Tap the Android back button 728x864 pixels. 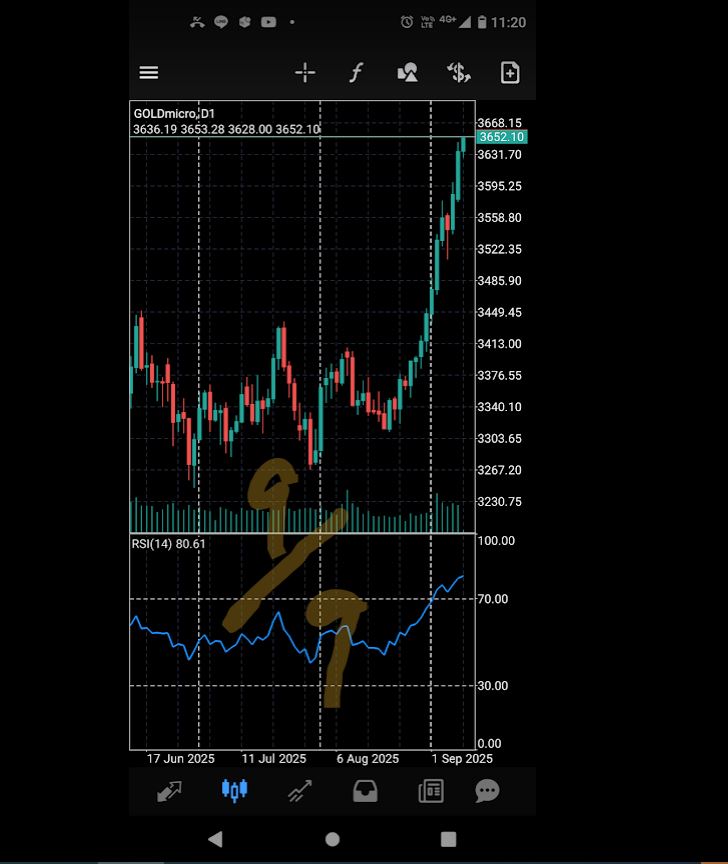point(215,839)
